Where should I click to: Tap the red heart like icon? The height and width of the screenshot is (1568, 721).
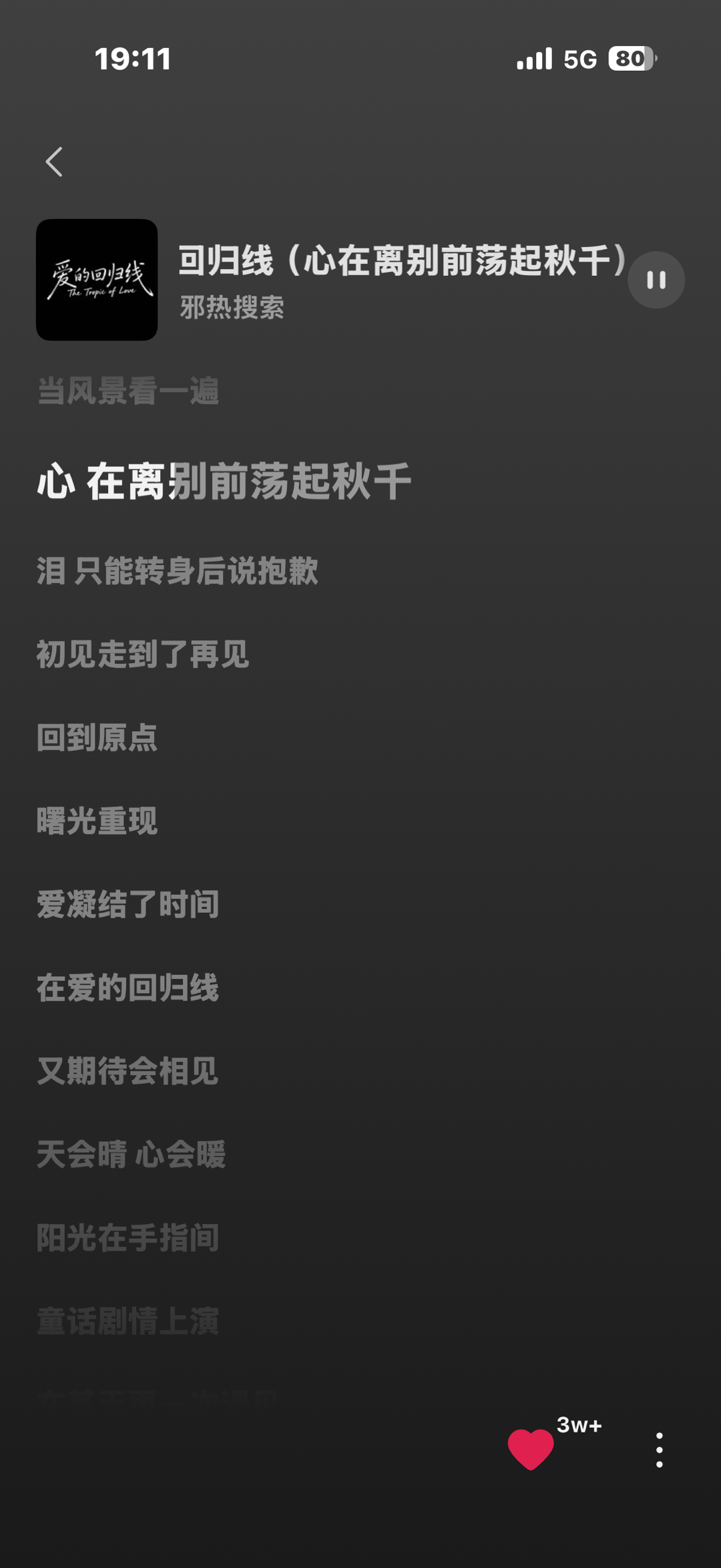531,1449
